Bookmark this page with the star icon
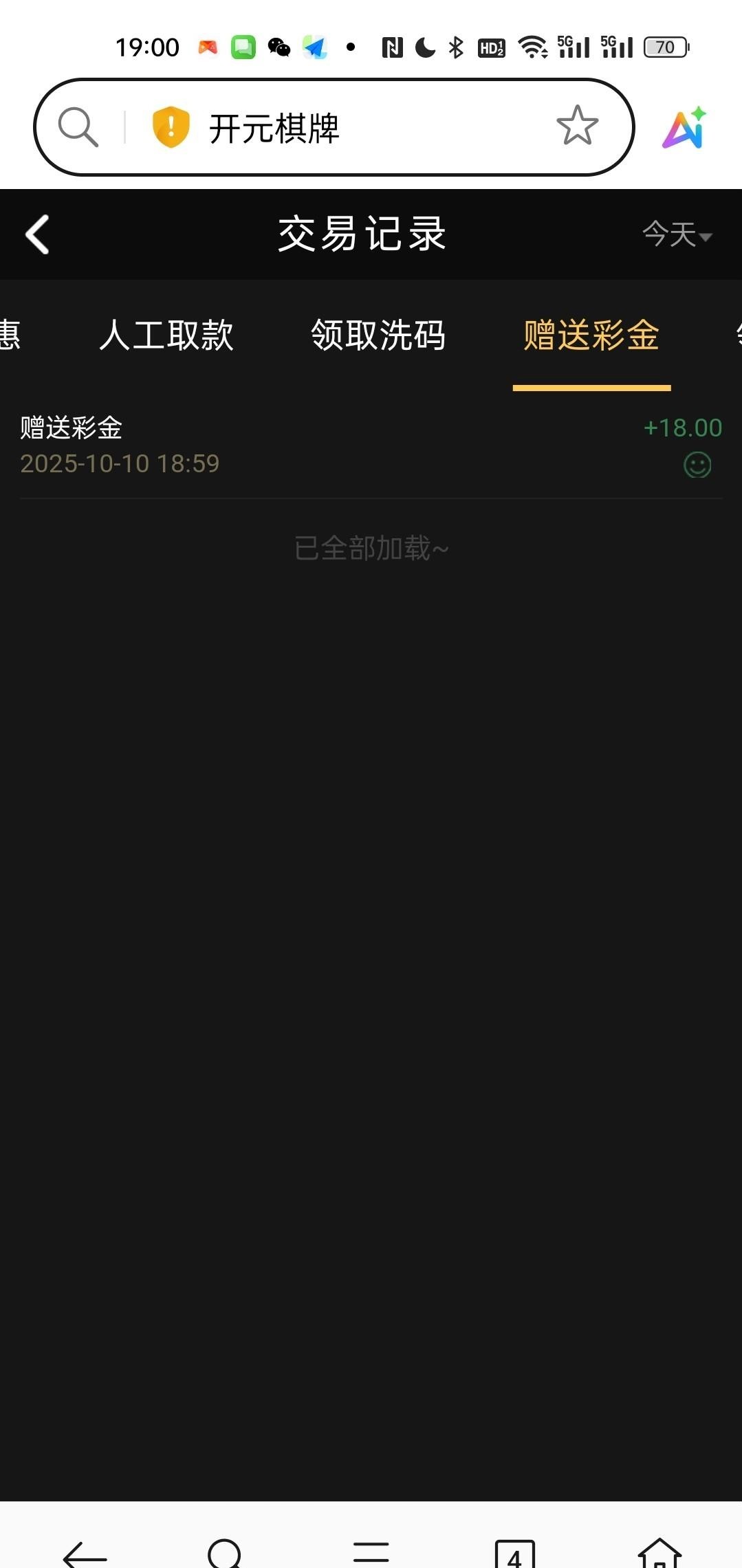This screenshot has width=742, height=1568. 577,126
